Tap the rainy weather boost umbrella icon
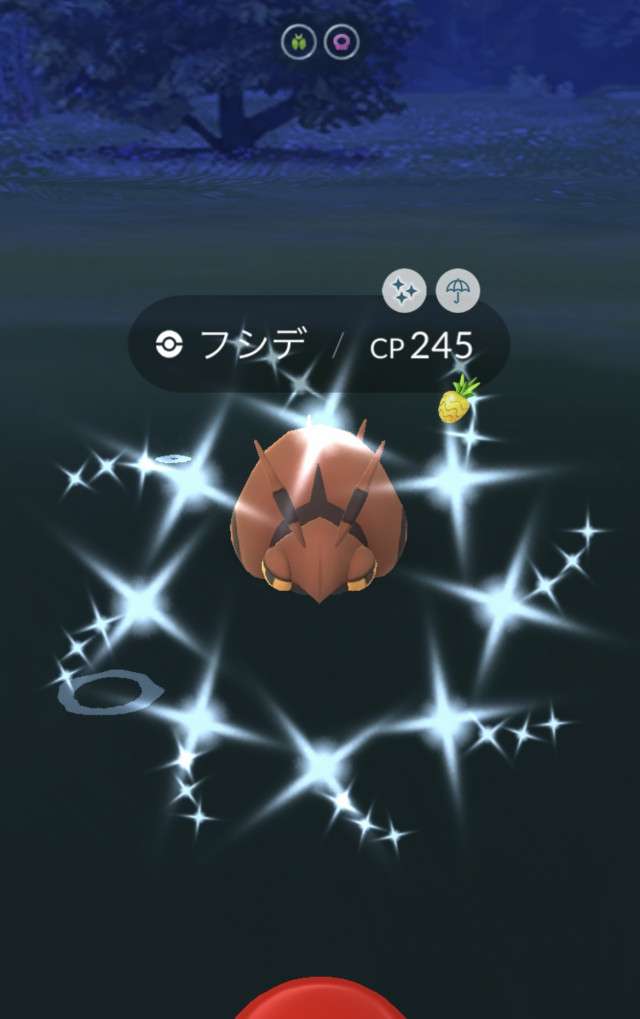Viewport: 640px width, 1019px height. [458, 291]
